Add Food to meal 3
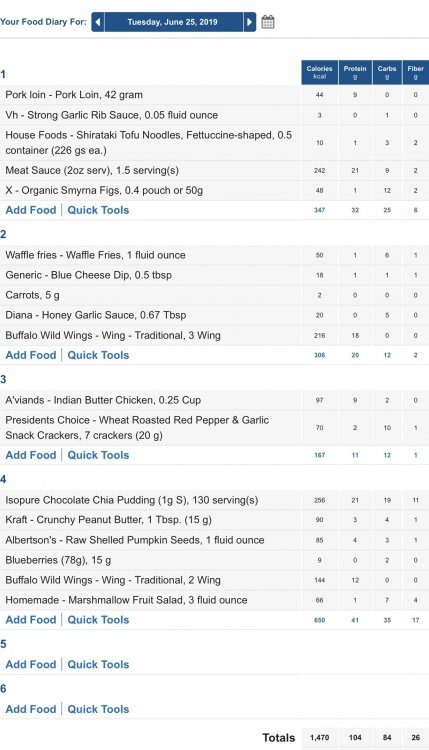The height and width of the screenshot is (750, 429). (x=31, y=455)
